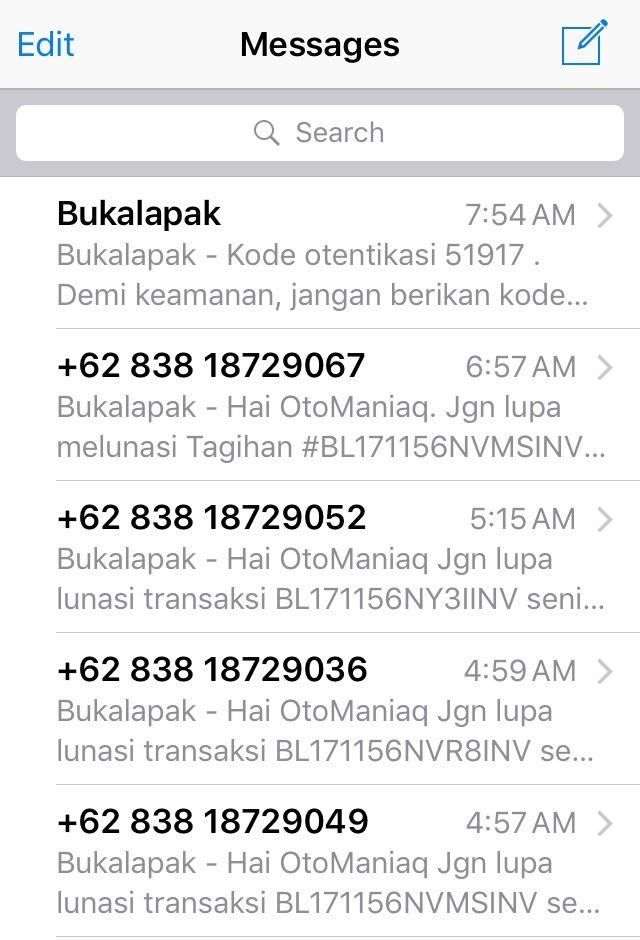Image resolution: width=640 pixels, height=940 pixels.
Task: Tap Edit to manage messages
Action: coord(46,45)
